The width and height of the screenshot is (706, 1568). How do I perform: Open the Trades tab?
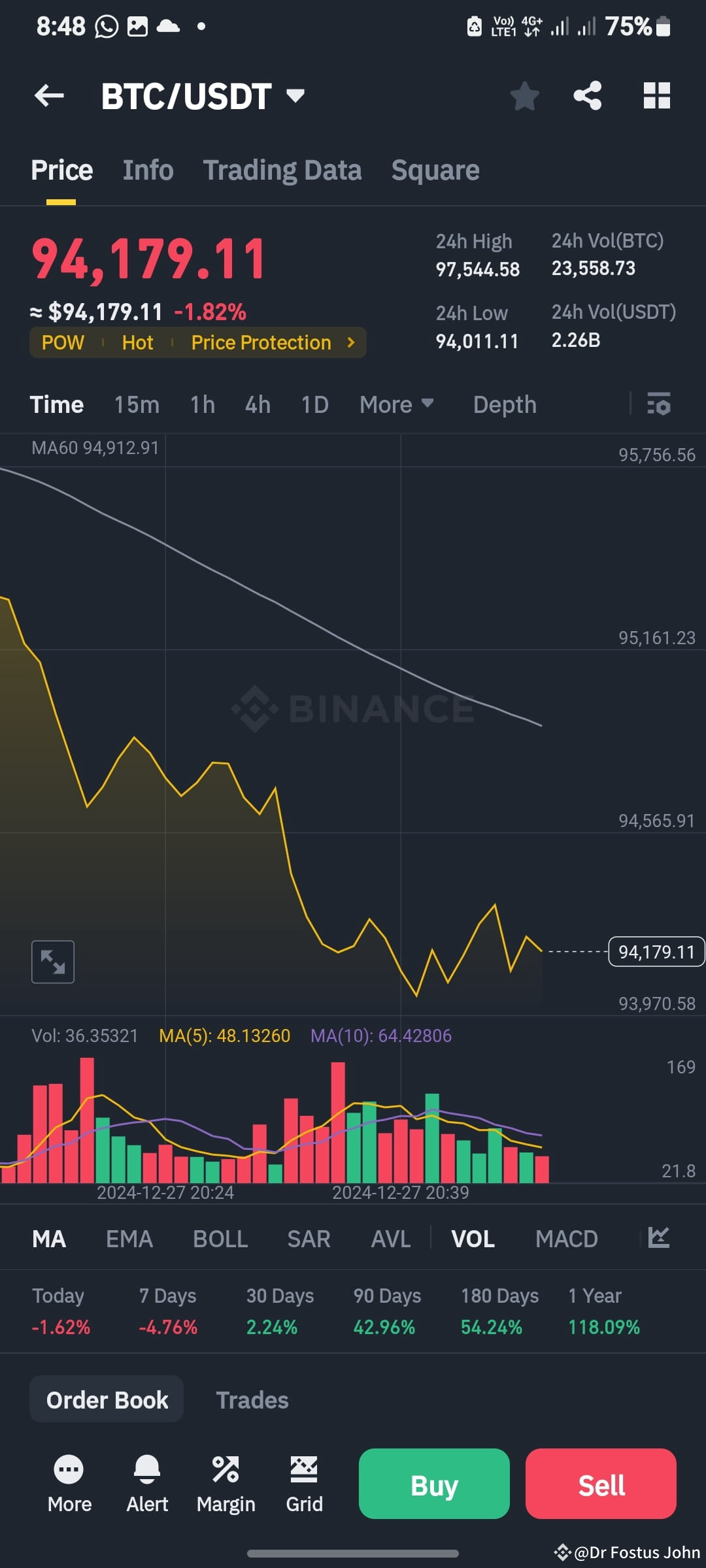pos(252,1399)
